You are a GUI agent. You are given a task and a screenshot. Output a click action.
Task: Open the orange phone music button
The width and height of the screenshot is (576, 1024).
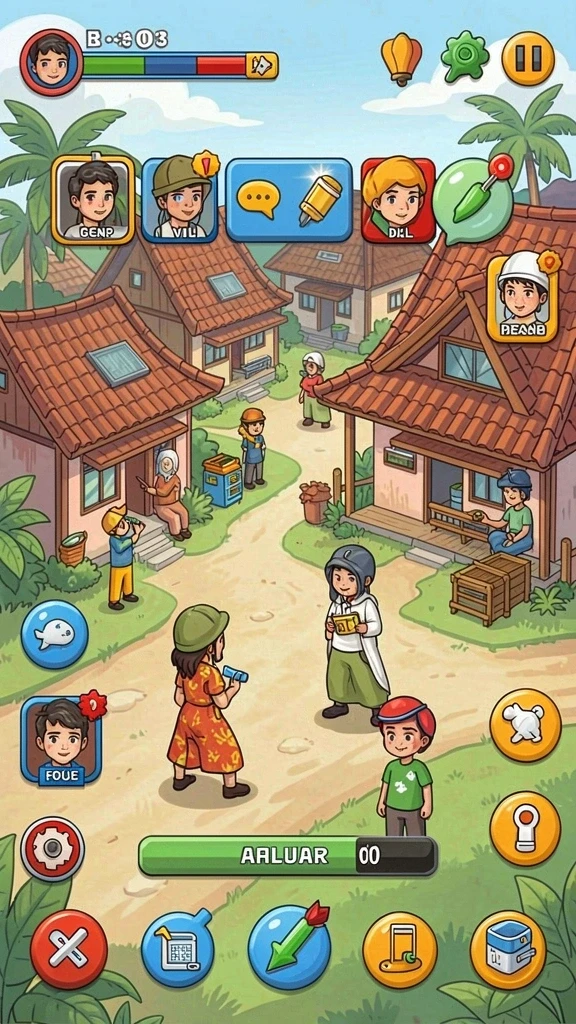pos(400,950)
